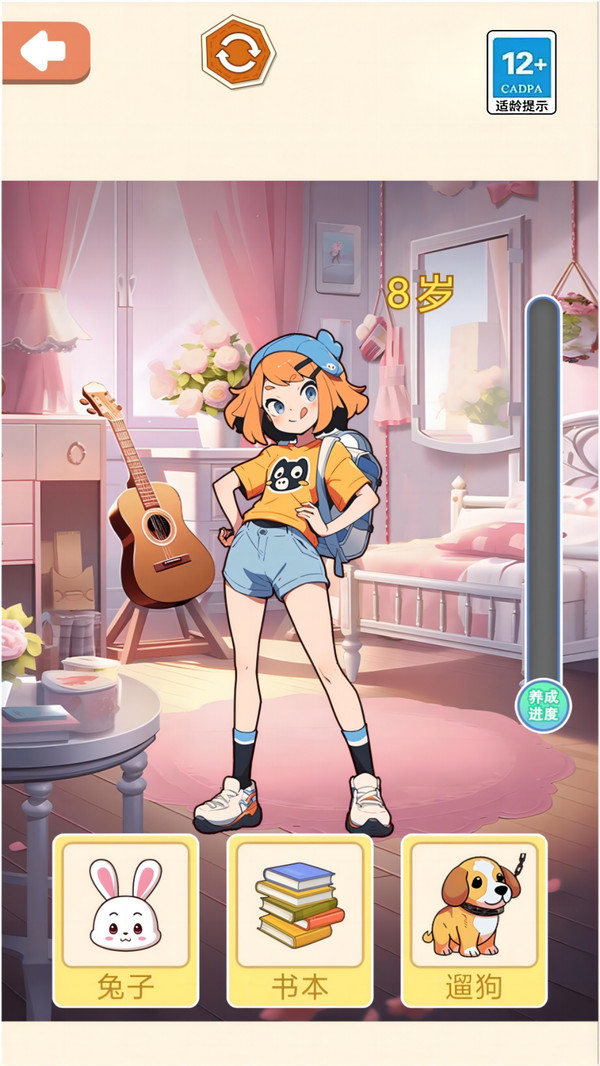Open the CADPA 12+ age rating notice
The width and height of the screenshot is (600, 1066).
click(x=521, y=72)
